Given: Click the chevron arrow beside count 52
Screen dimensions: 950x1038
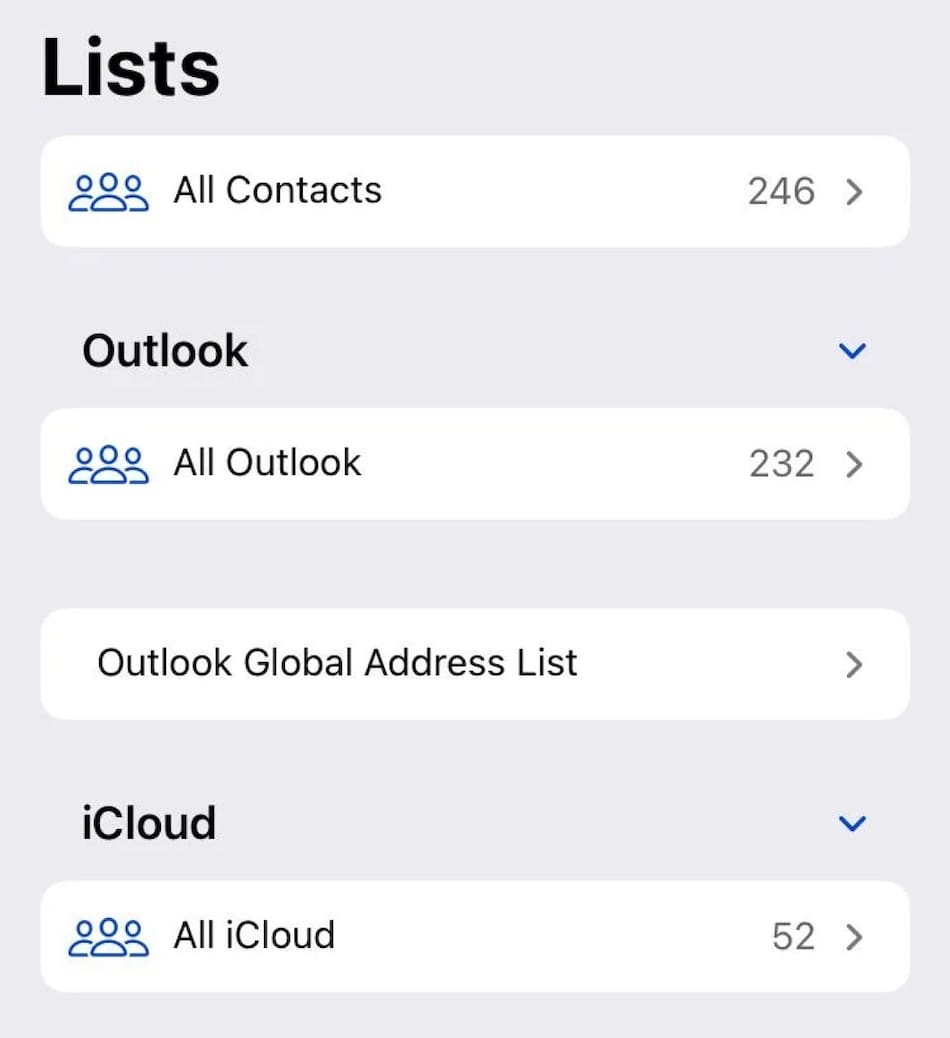Looking at the screenshot, I should [x=855, y=936].
